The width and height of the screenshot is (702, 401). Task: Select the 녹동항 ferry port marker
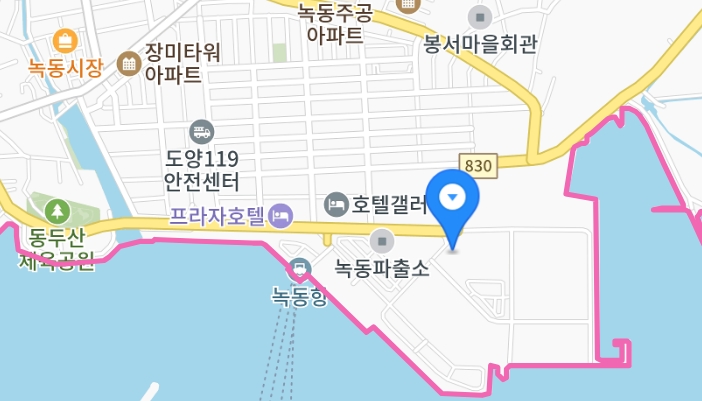299,268
